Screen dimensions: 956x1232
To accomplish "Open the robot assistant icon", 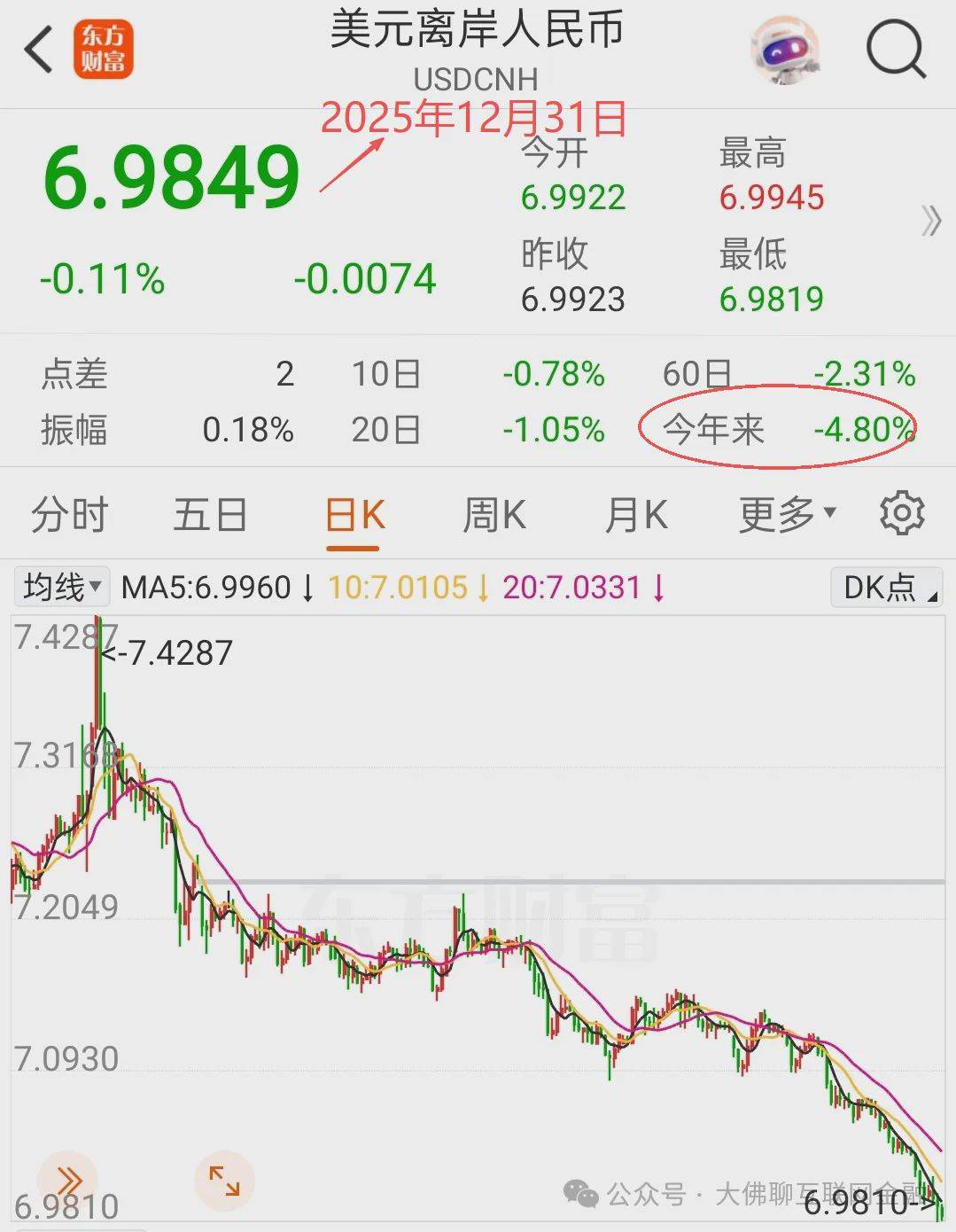I will (783, 51).
